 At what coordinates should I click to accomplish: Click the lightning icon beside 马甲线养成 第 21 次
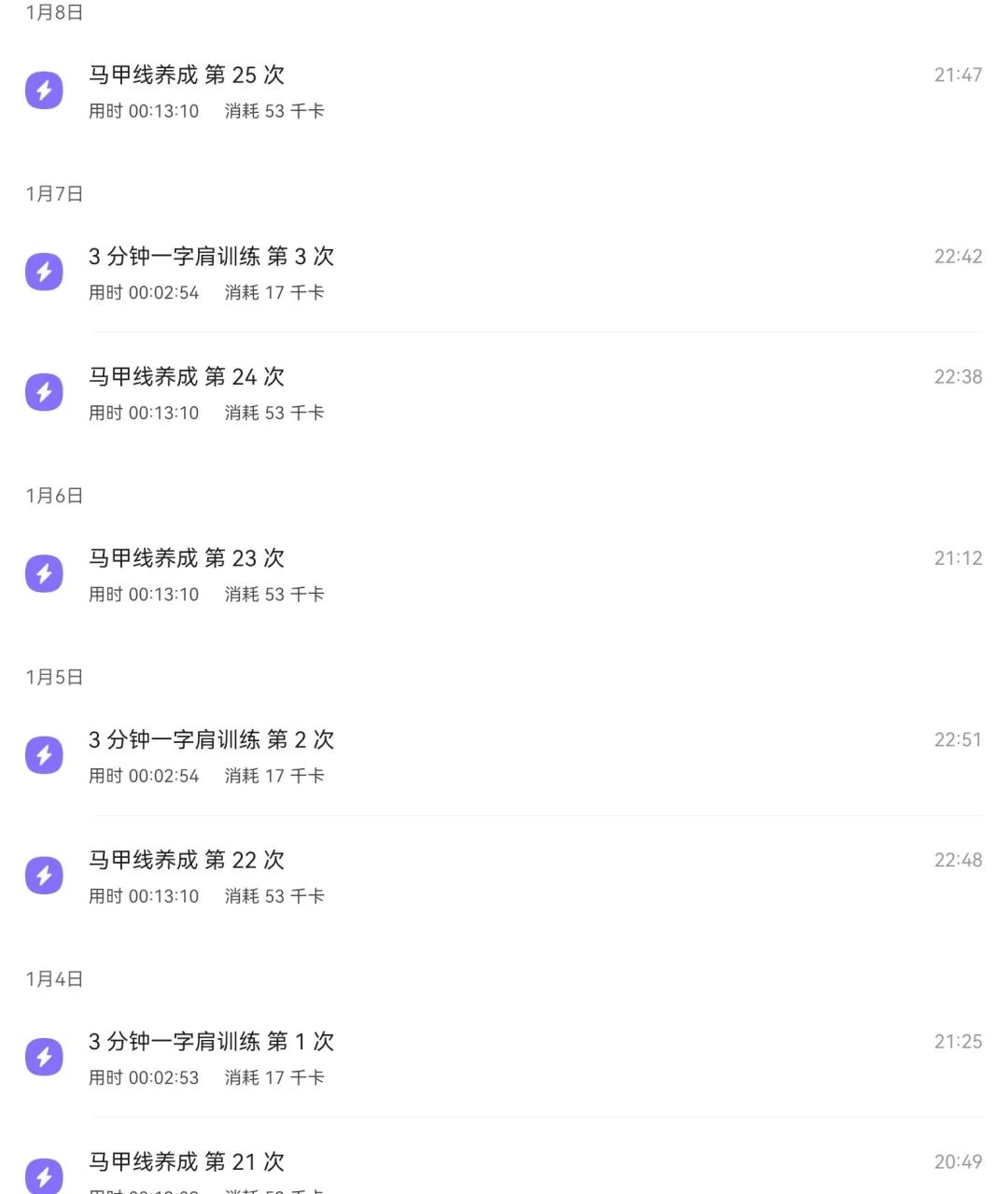(44, 1173)
